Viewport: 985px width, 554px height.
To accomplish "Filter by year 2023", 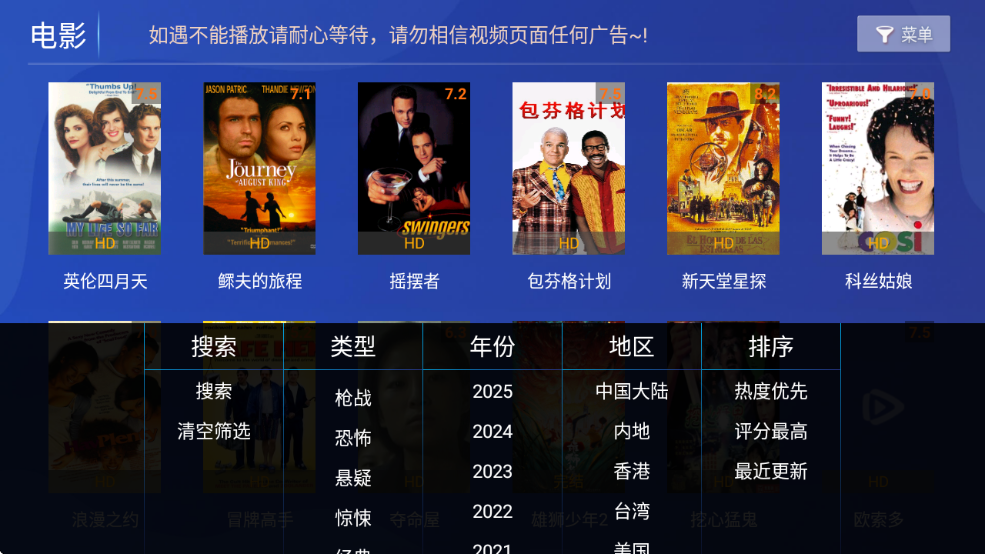I will pos(492,472).
